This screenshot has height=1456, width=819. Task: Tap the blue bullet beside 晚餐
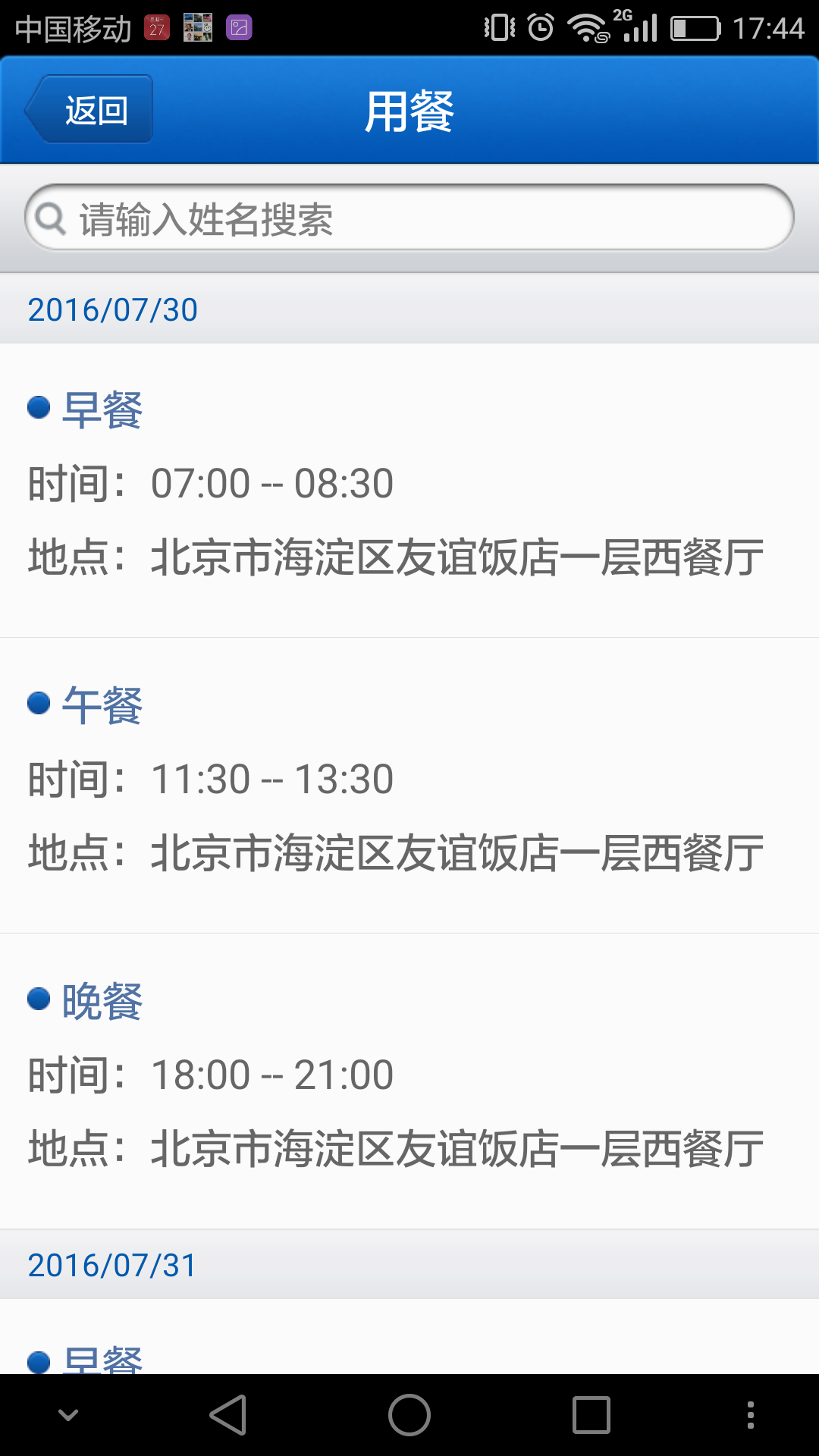[36, 999]
